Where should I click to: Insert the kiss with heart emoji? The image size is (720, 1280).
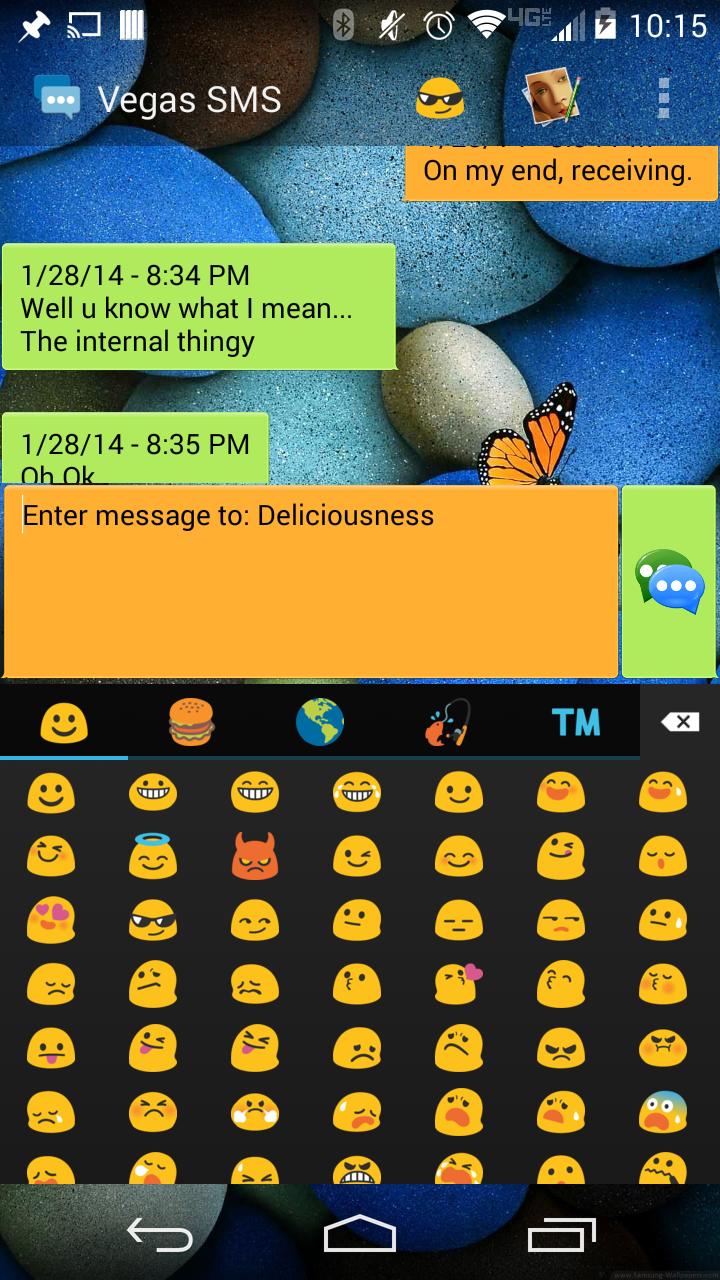click(459, 984)
